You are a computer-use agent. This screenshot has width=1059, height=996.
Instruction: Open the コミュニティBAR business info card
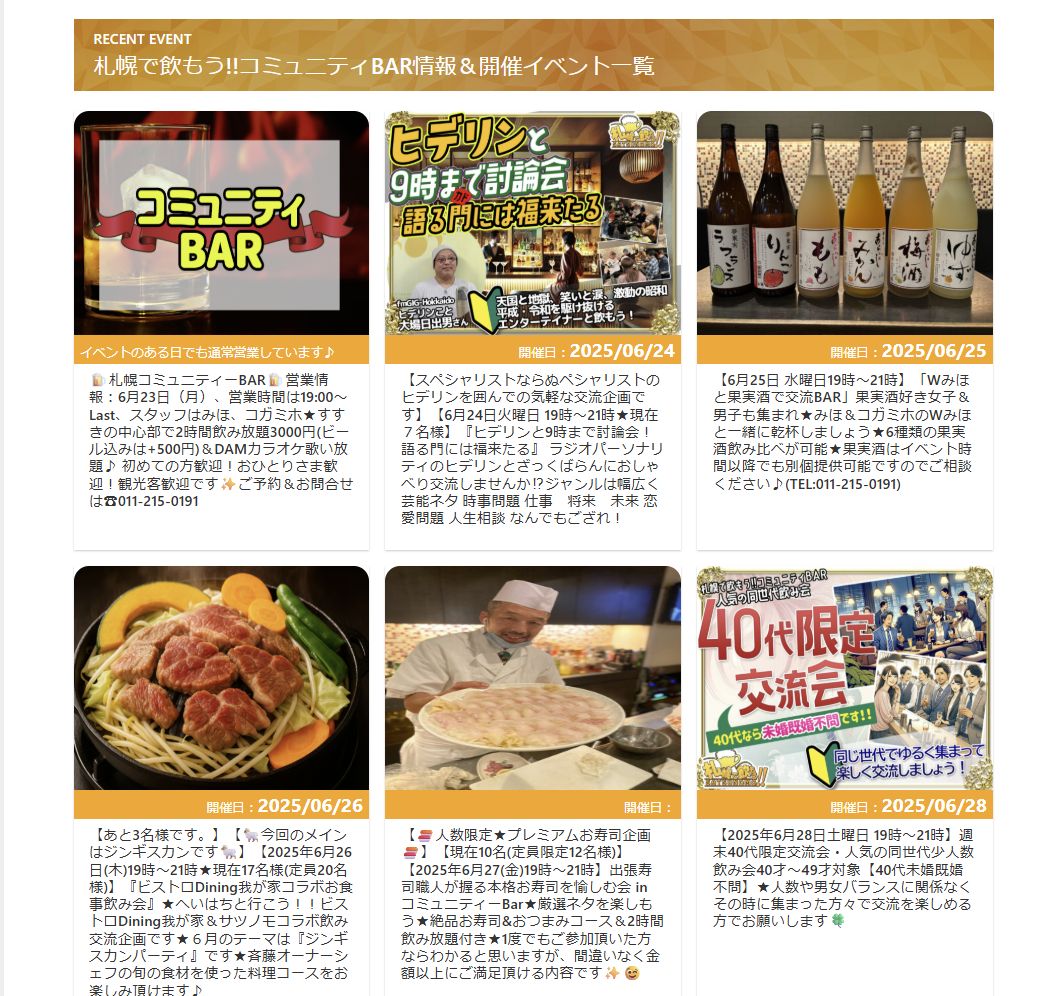click(221, 224)
